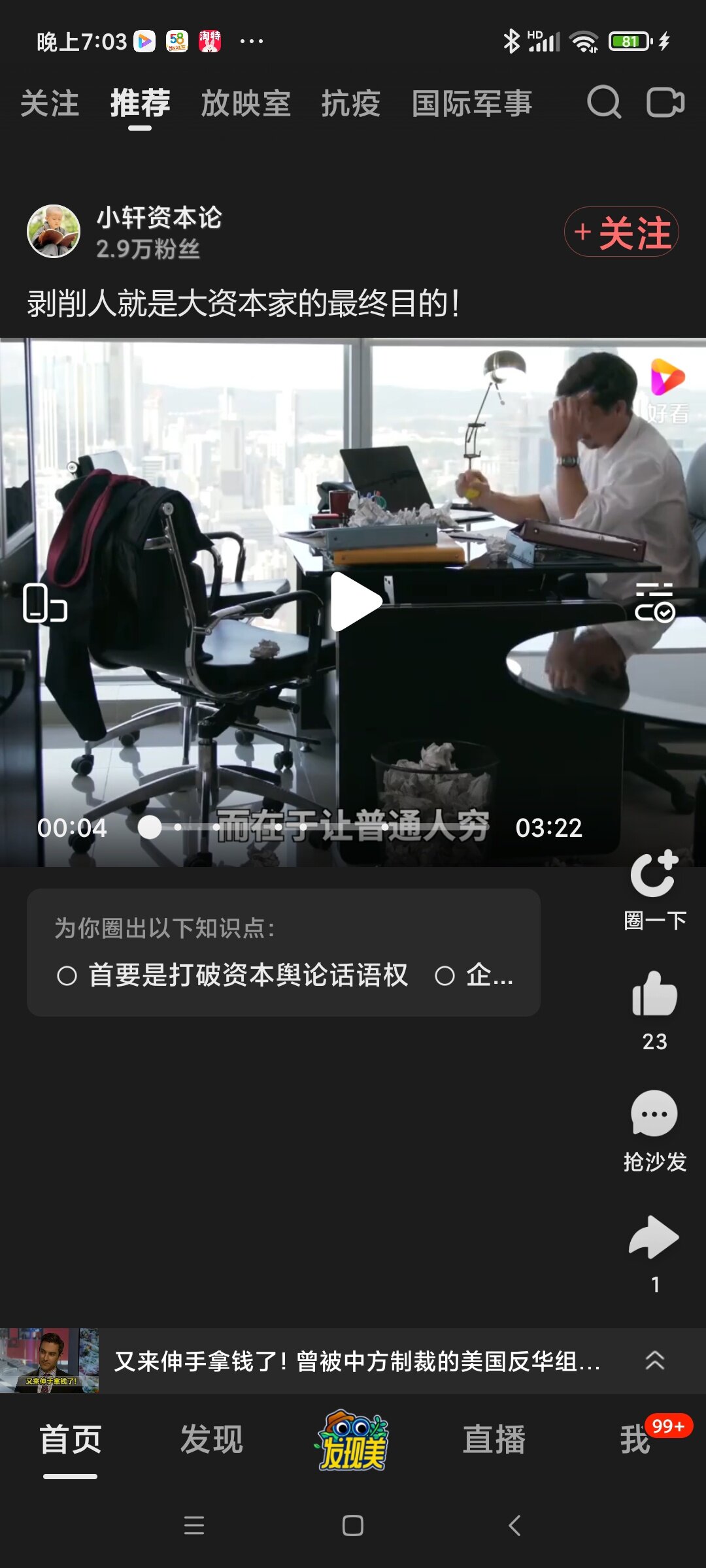
Task: Like the video with the thumbs-up
Action: tap(654, 994)
